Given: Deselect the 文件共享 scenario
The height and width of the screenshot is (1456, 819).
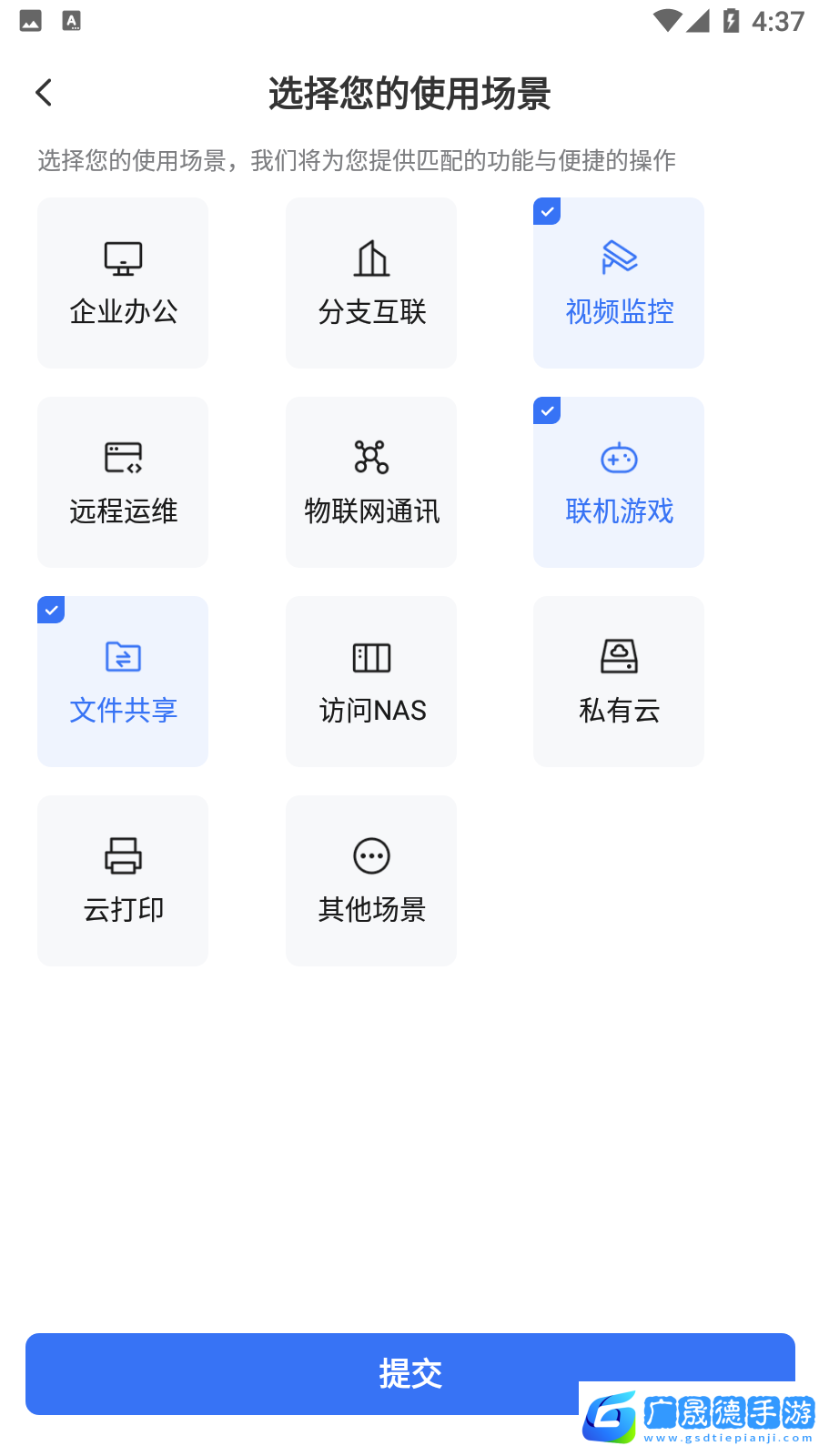Looking at the screenshot, I should coord(123,682).
